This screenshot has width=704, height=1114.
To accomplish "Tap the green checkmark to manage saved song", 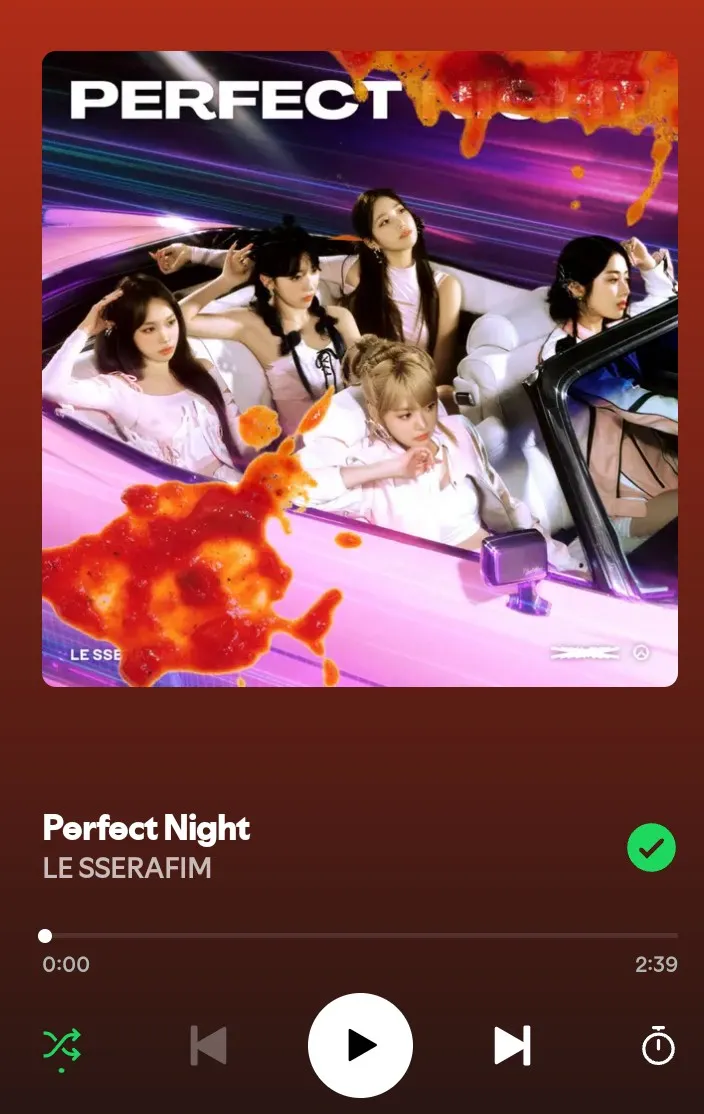I will click(x=651, y=848).
